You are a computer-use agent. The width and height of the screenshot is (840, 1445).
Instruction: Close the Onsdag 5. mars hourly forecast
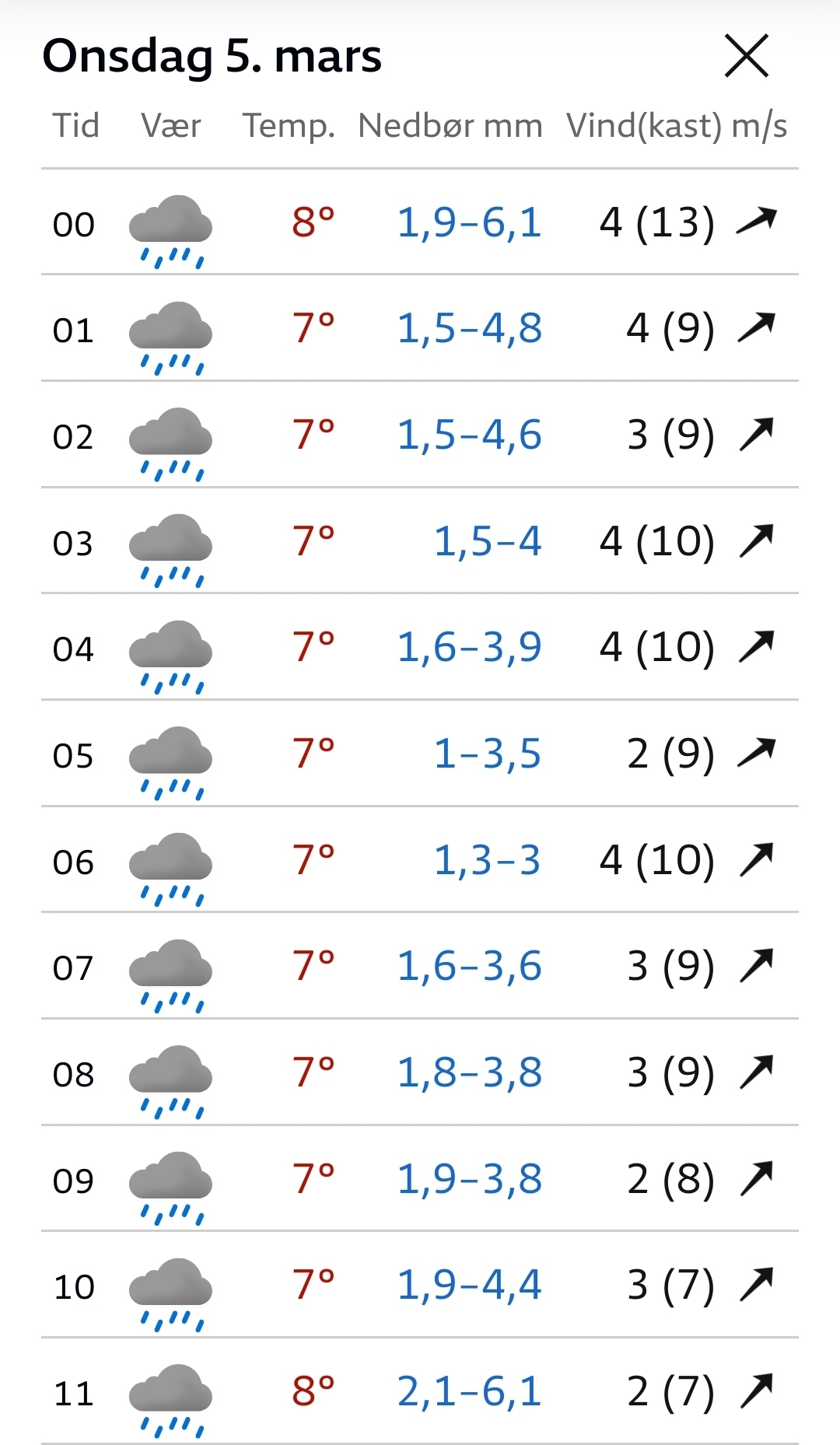(747, 56)
